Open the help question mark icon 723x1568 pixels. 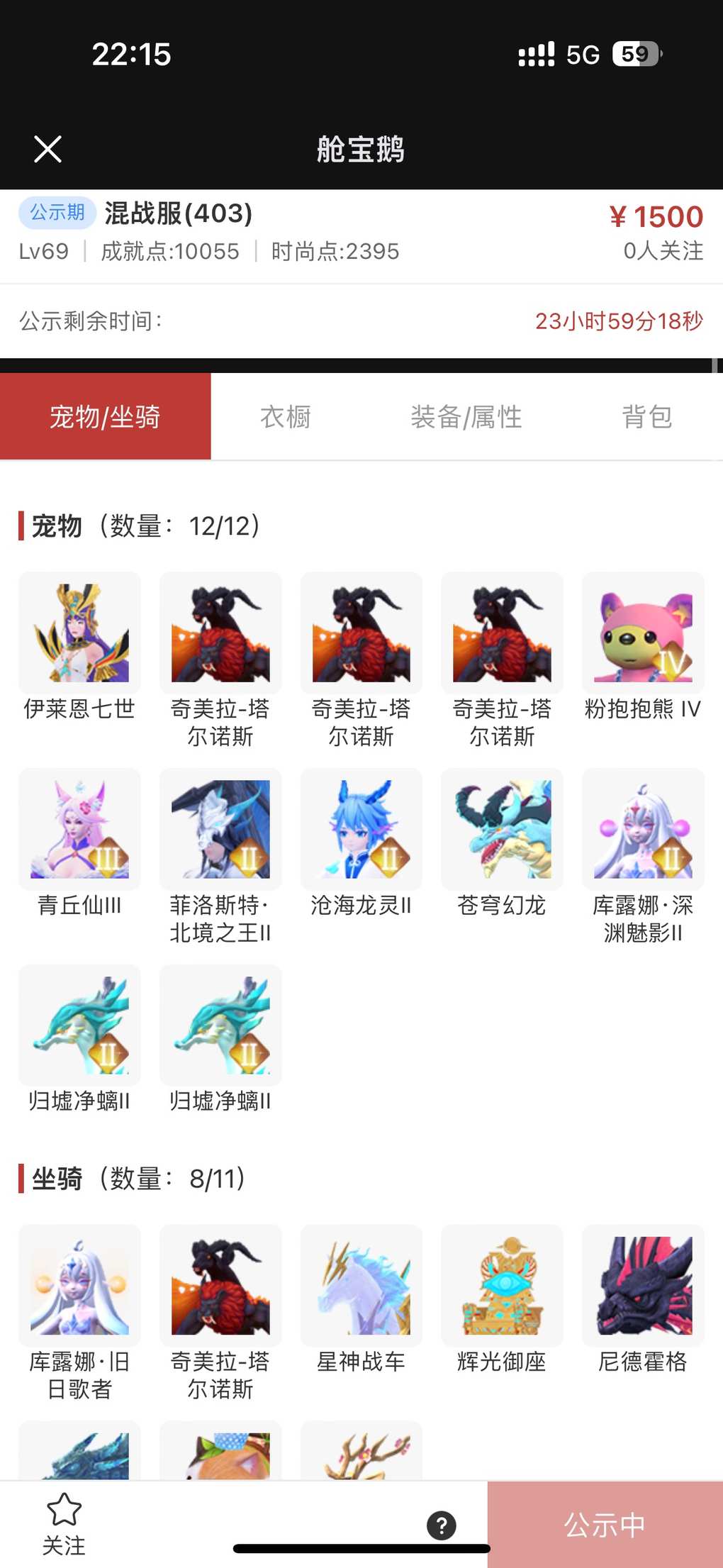click(441, 1525)
